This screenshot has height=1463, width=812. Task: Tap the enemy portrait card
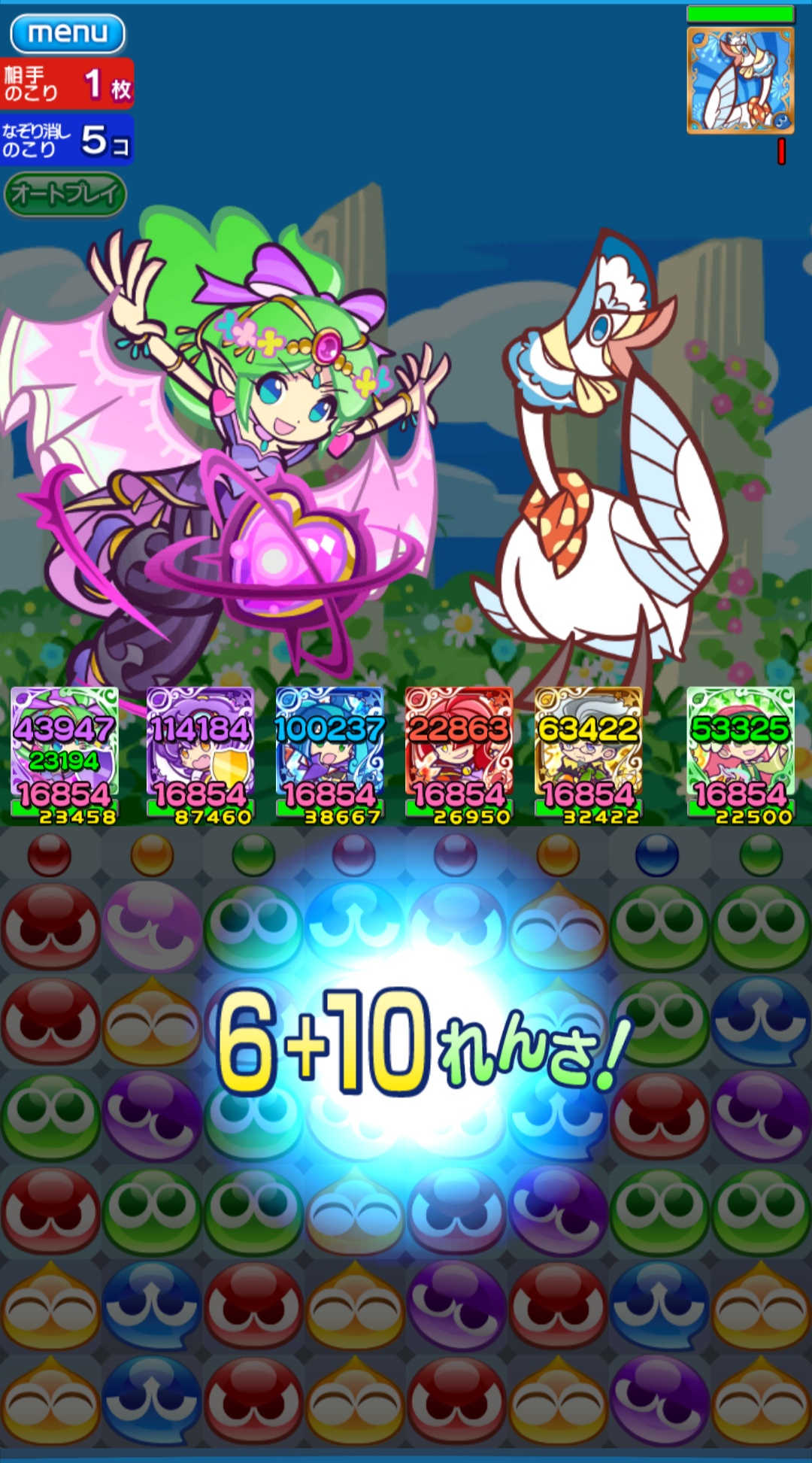(x=740, y=80)
